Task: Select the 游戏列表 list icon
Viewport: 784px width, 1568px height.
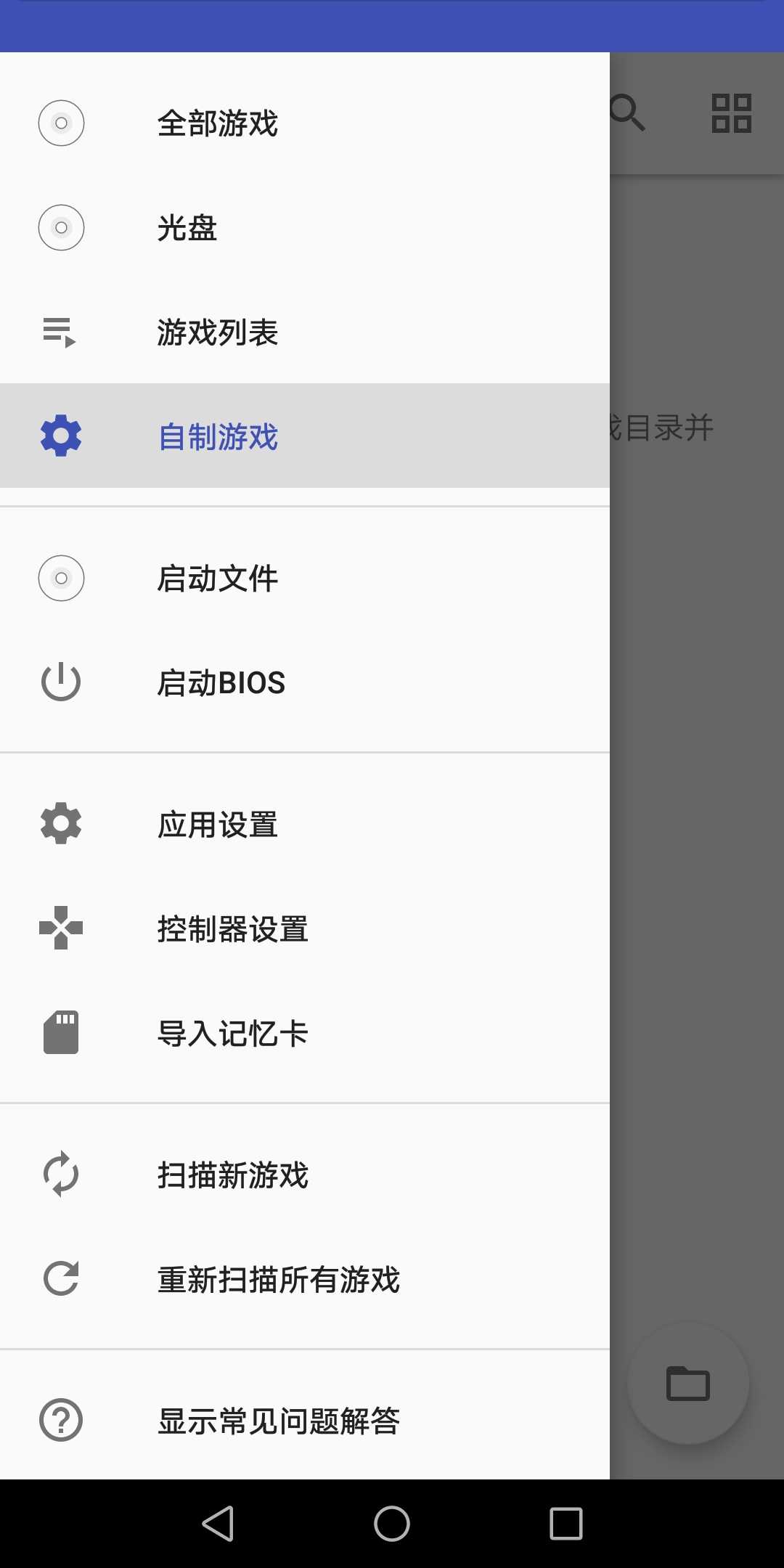Action: 61,332
